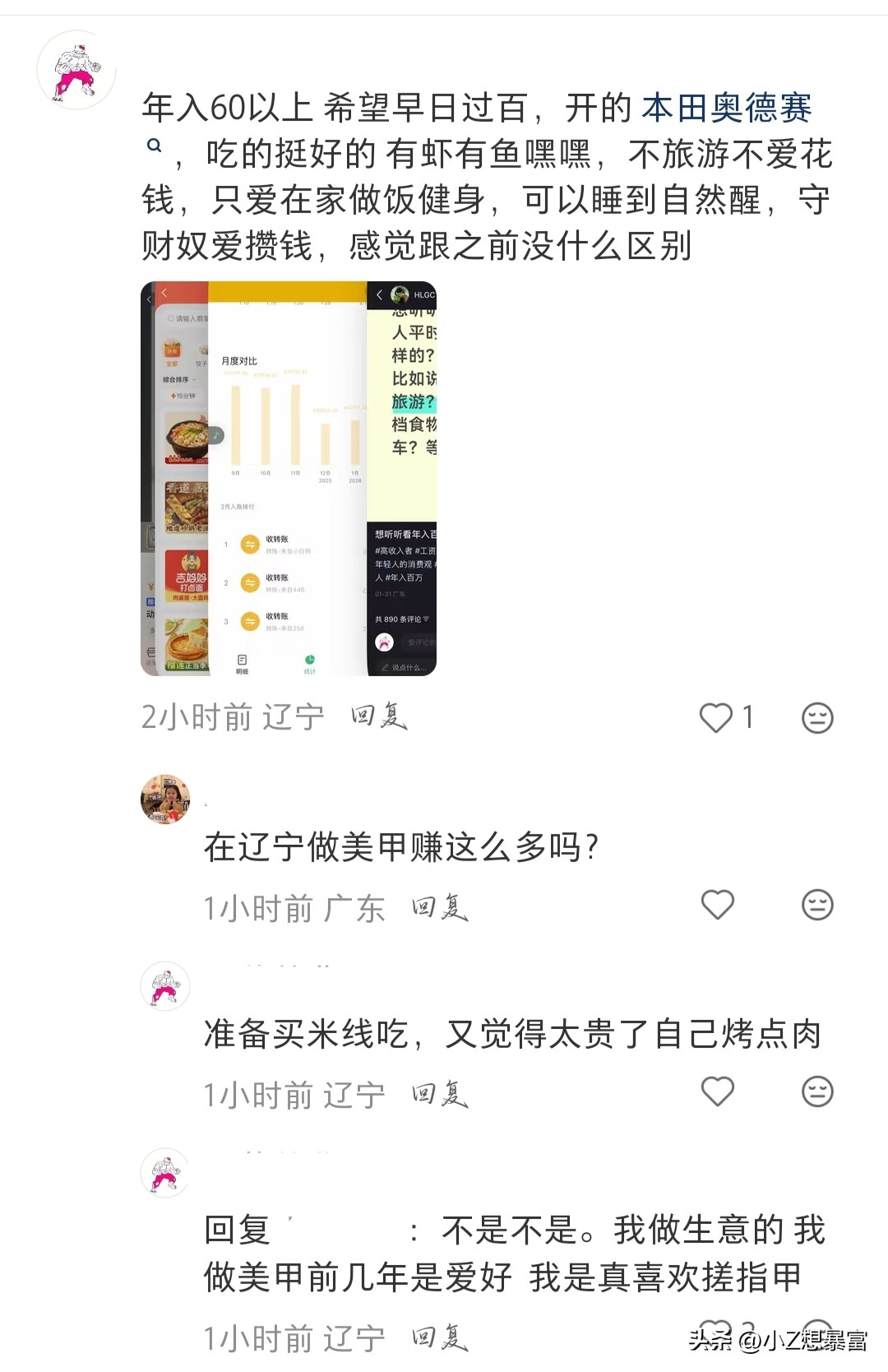
Task: Open the emoji smiley on the first comment
Action: (816, 717)
